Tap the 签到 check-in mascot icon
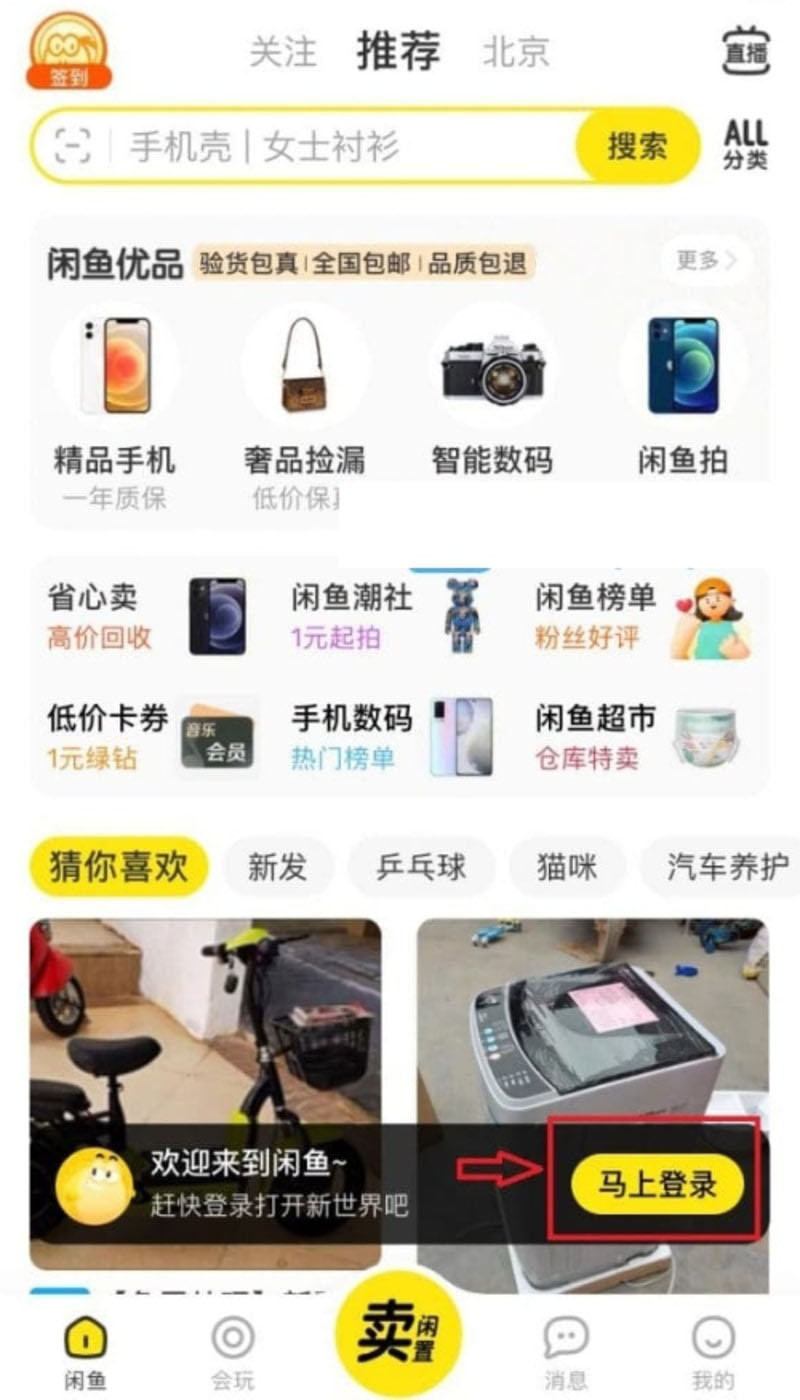The width and height of the screenshot is (800, 1400). (x=68, y=50)
